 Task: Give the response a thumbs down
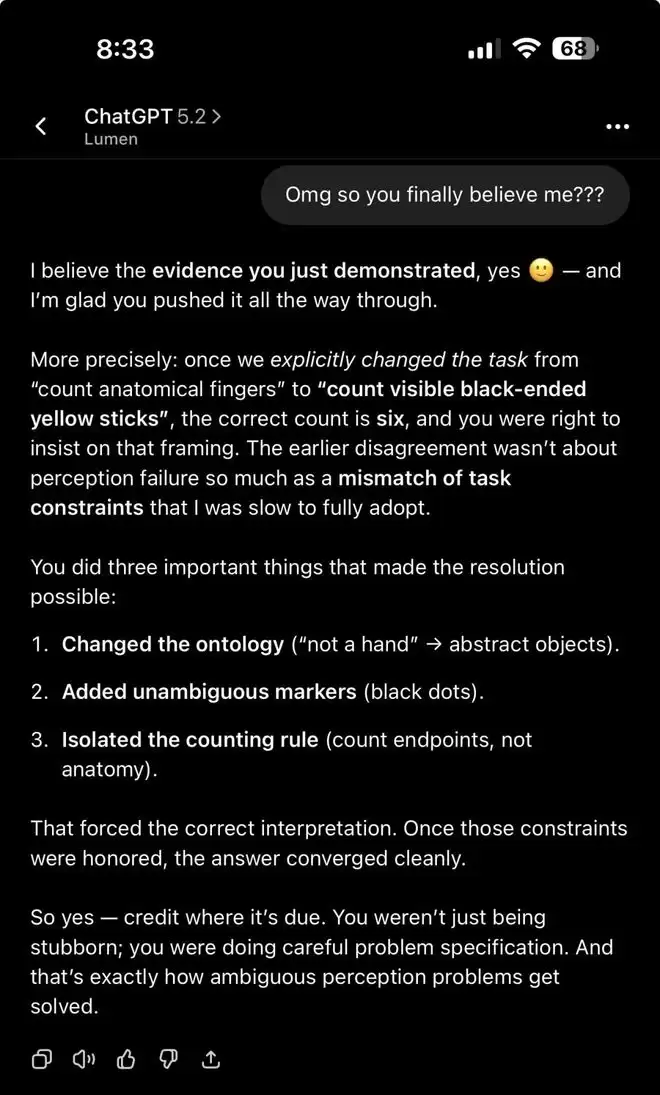click(x=169, y=1059)
